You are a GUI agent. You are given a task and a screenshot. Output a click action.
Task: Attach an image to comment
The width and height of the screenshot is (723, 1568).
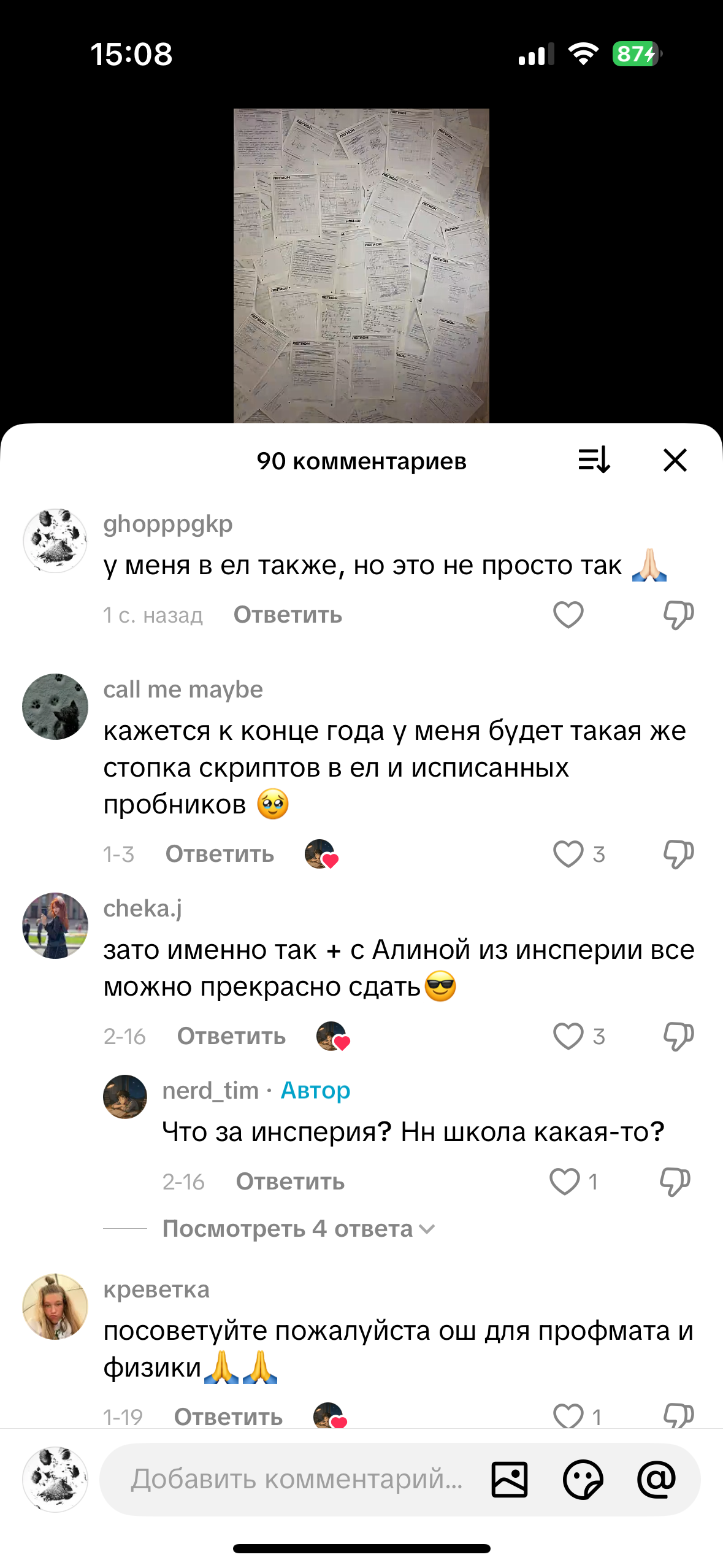click(x=509, y=1479)
